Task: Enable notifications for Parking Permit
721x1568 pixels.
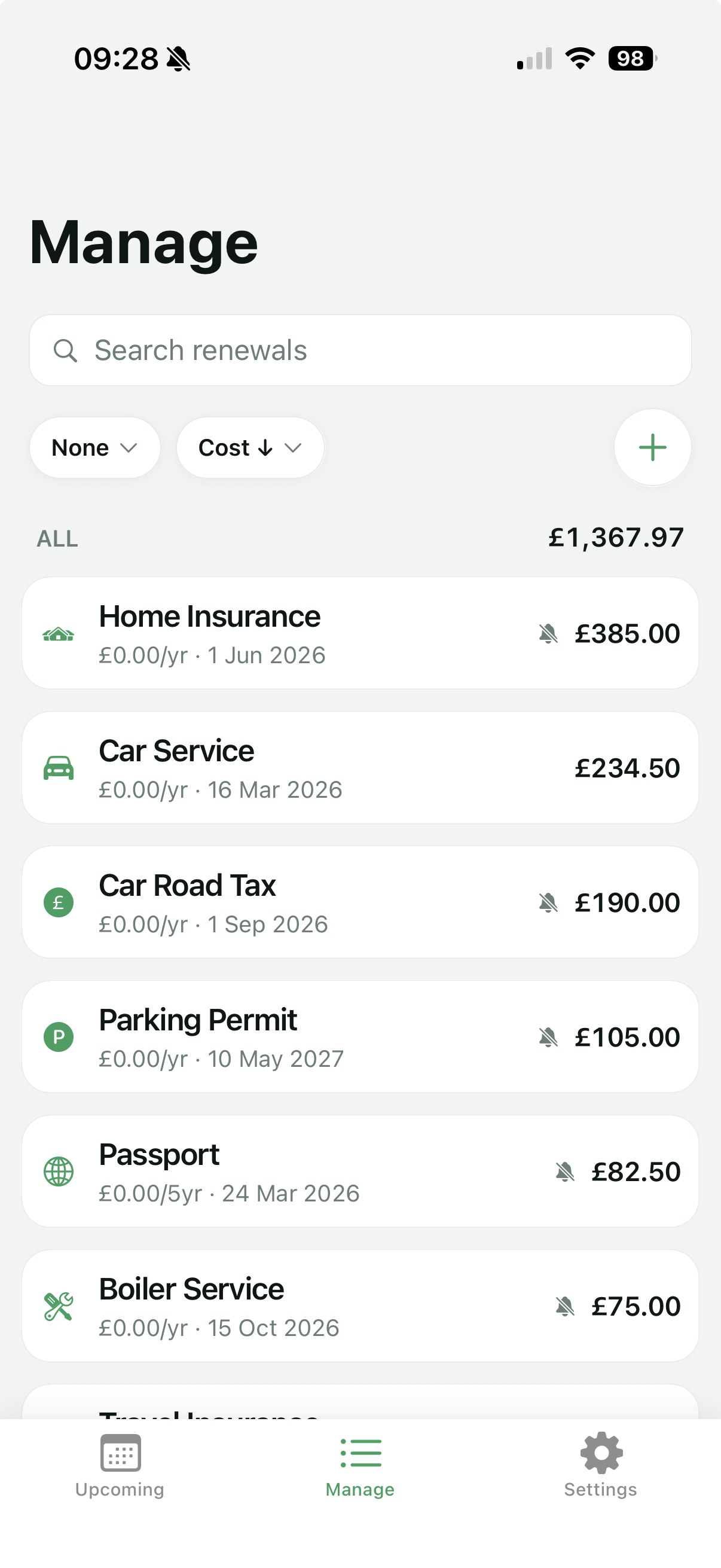Action: [x=549, y=1037]
